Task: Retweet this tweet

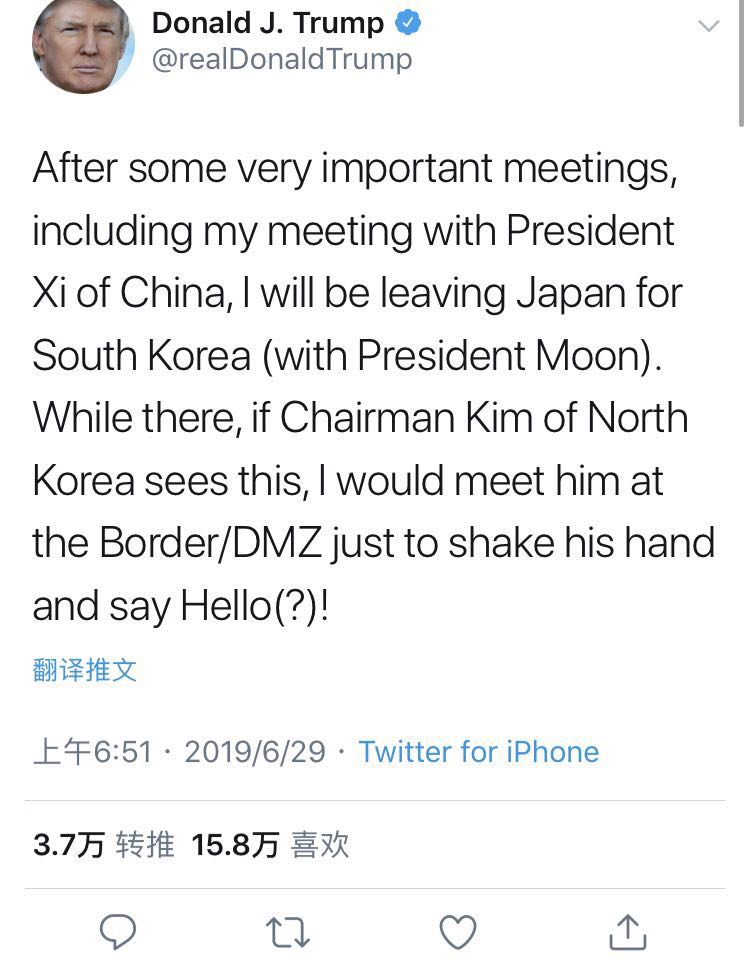Action: (x=288, y=931)
